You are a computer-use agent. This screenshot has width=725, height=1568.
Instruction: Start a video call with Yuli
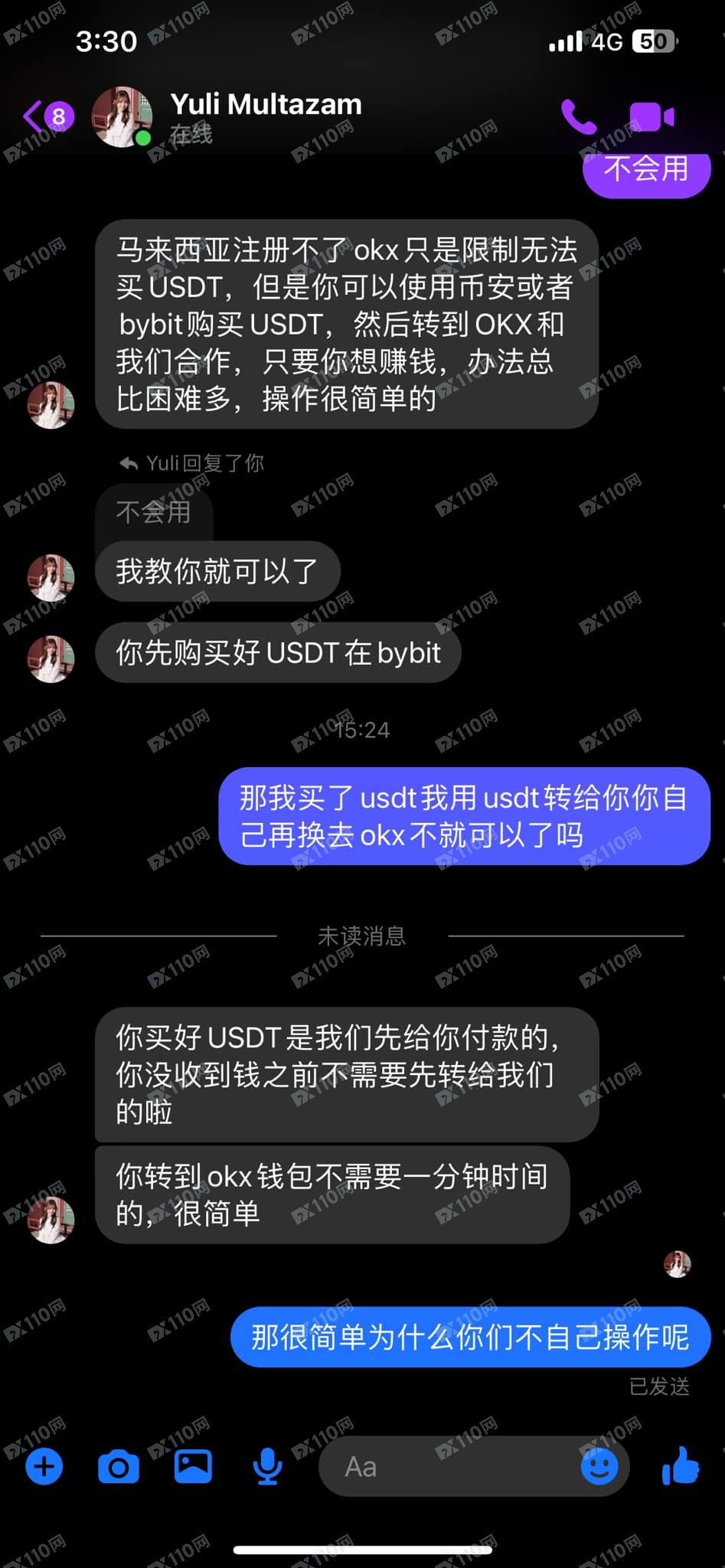pyautogui.click(x=652, y=116)
